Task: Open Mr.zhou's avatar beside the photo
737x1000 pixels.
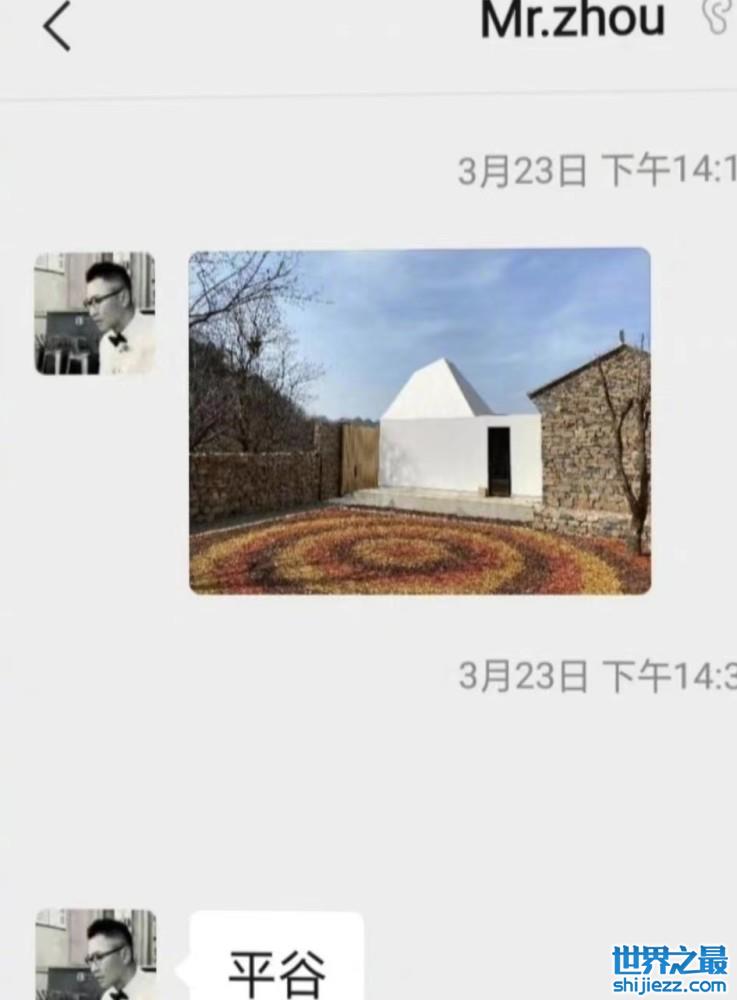Action: click(x=95, y=314)
